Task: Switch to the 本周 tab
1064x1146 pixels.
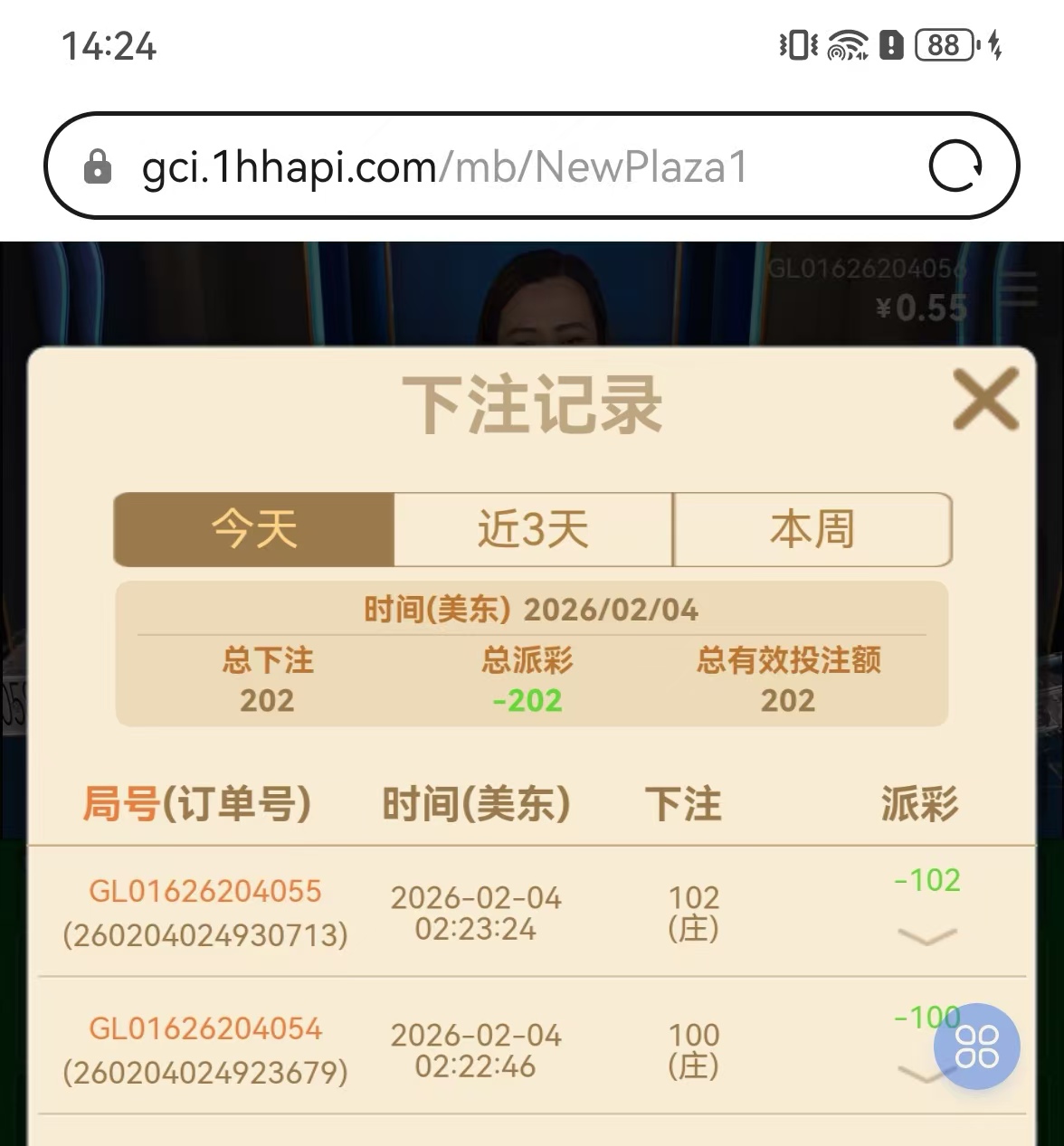Action: [x=812, y=530]
